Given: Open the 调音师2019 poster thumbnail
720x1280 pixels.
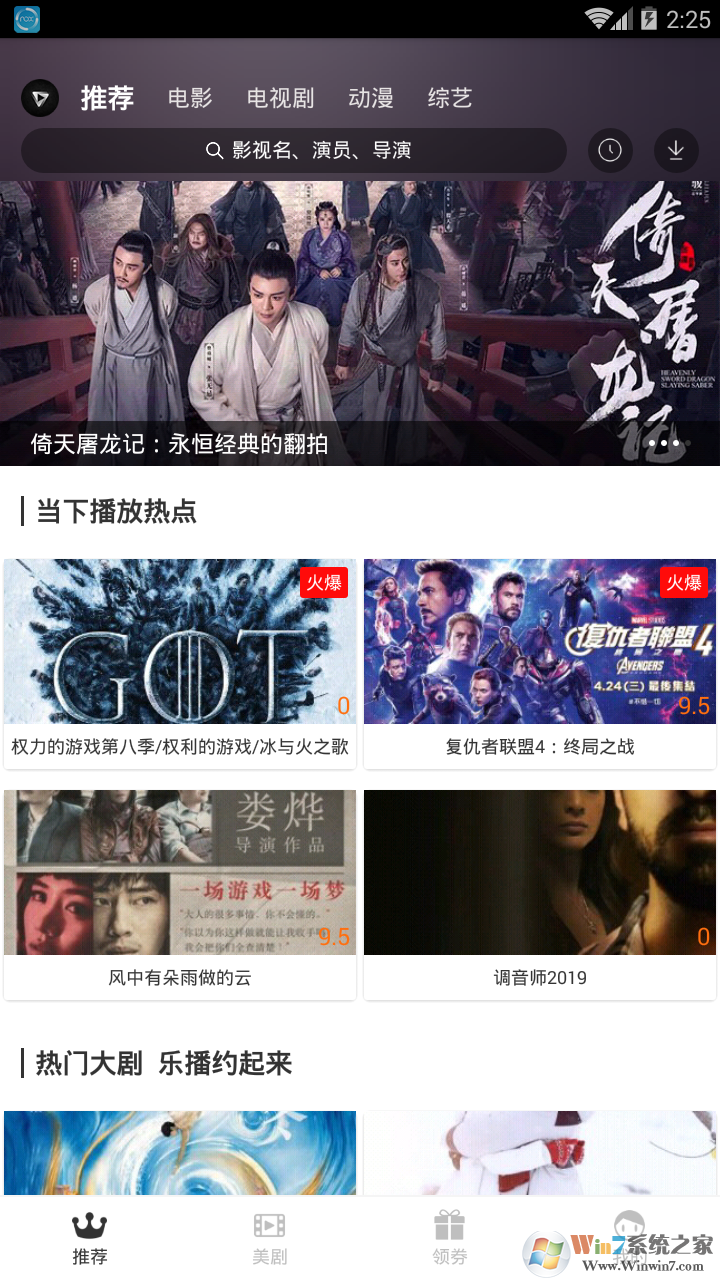Looking at the screenshot, I should pos(539,871).
